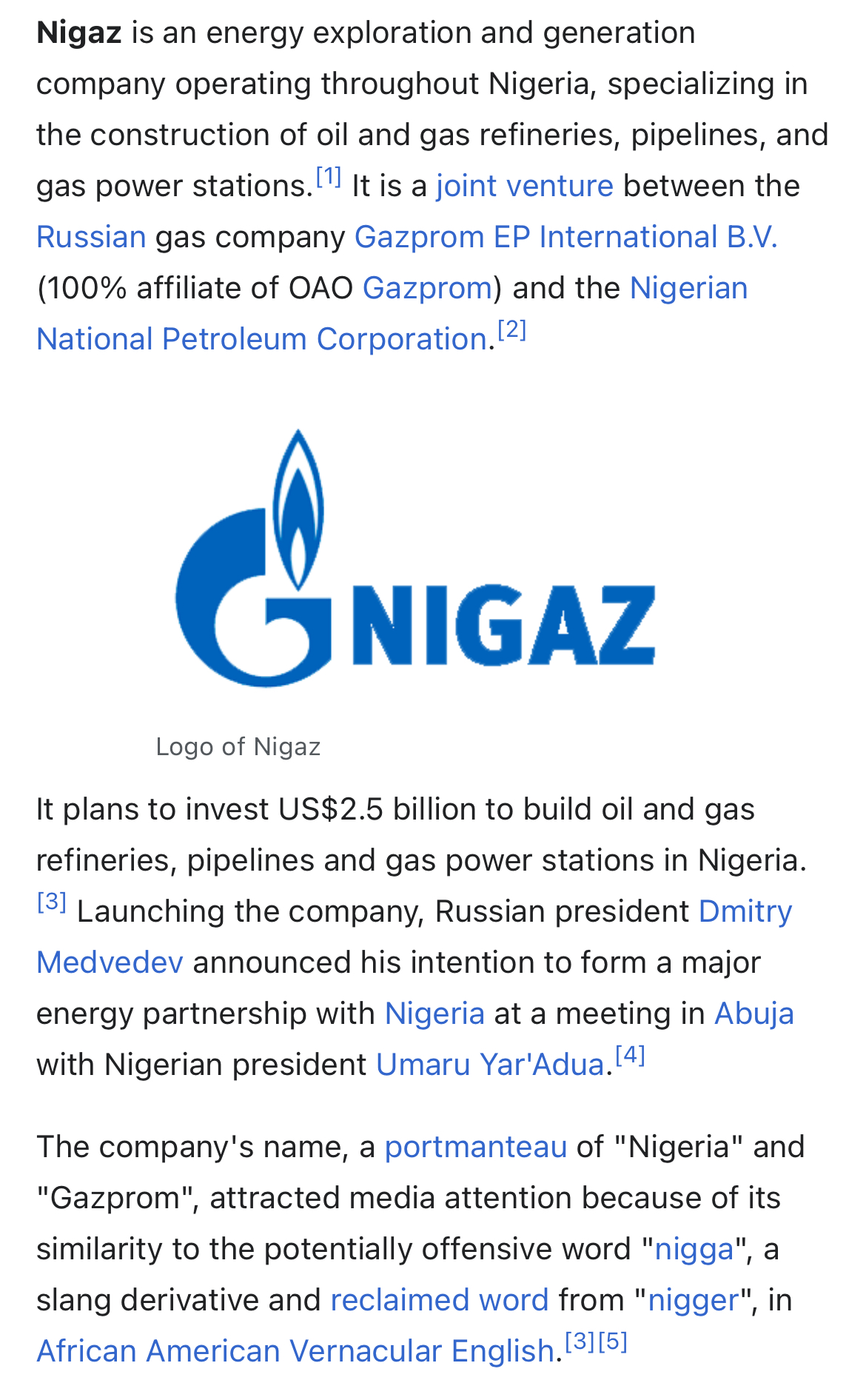Jump to citation 1
This screenshot has width=866, height=1400.
pos(329,177)
